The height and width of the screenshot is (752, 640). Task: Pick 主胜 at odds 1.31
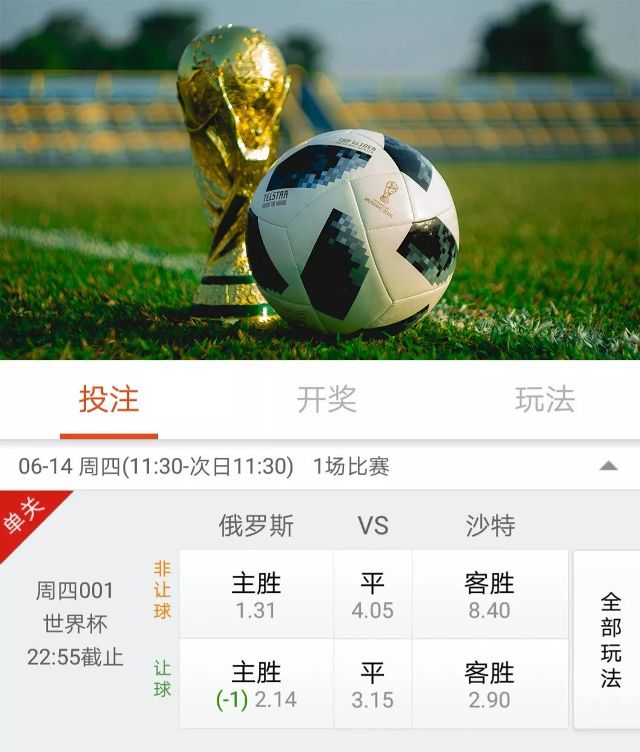pyautogui.click(x=256, y=595)
